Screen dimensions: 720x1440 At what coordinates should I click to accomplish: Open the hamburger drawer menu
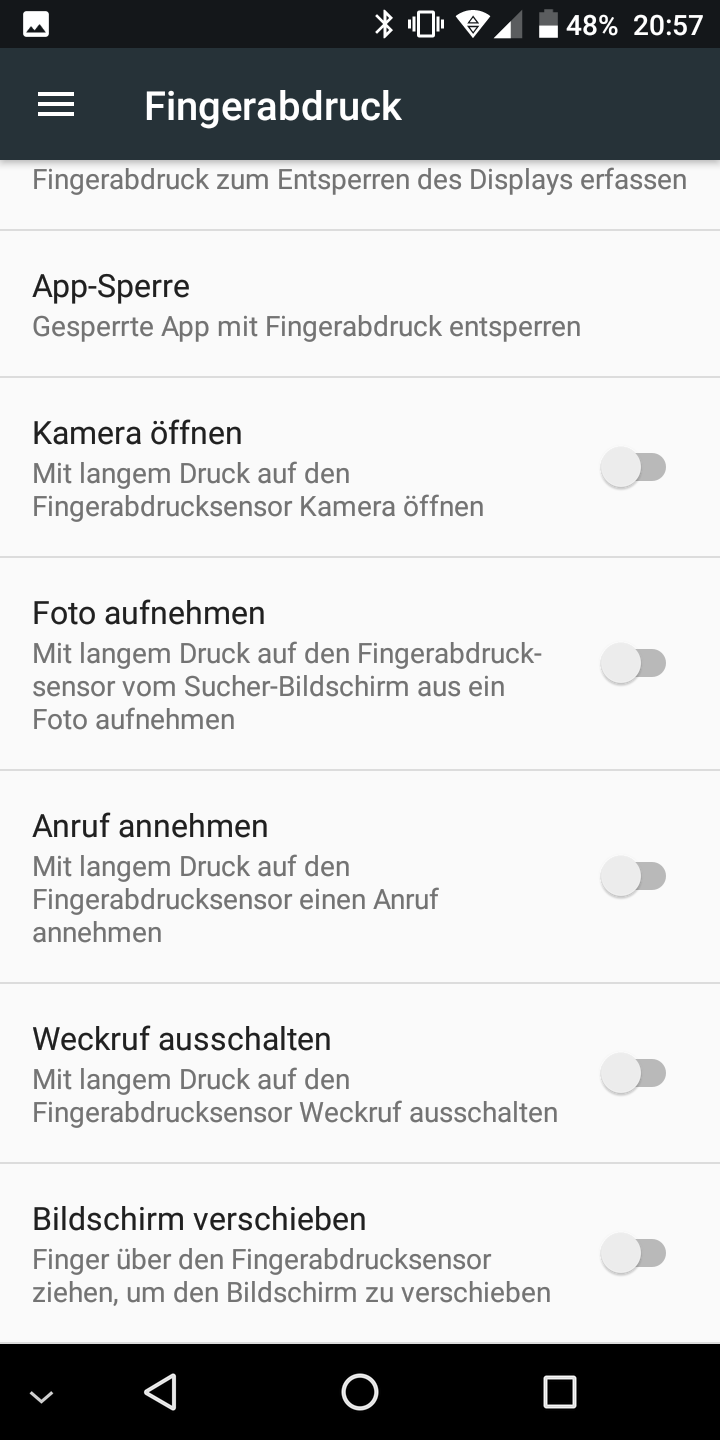point(56,105)
